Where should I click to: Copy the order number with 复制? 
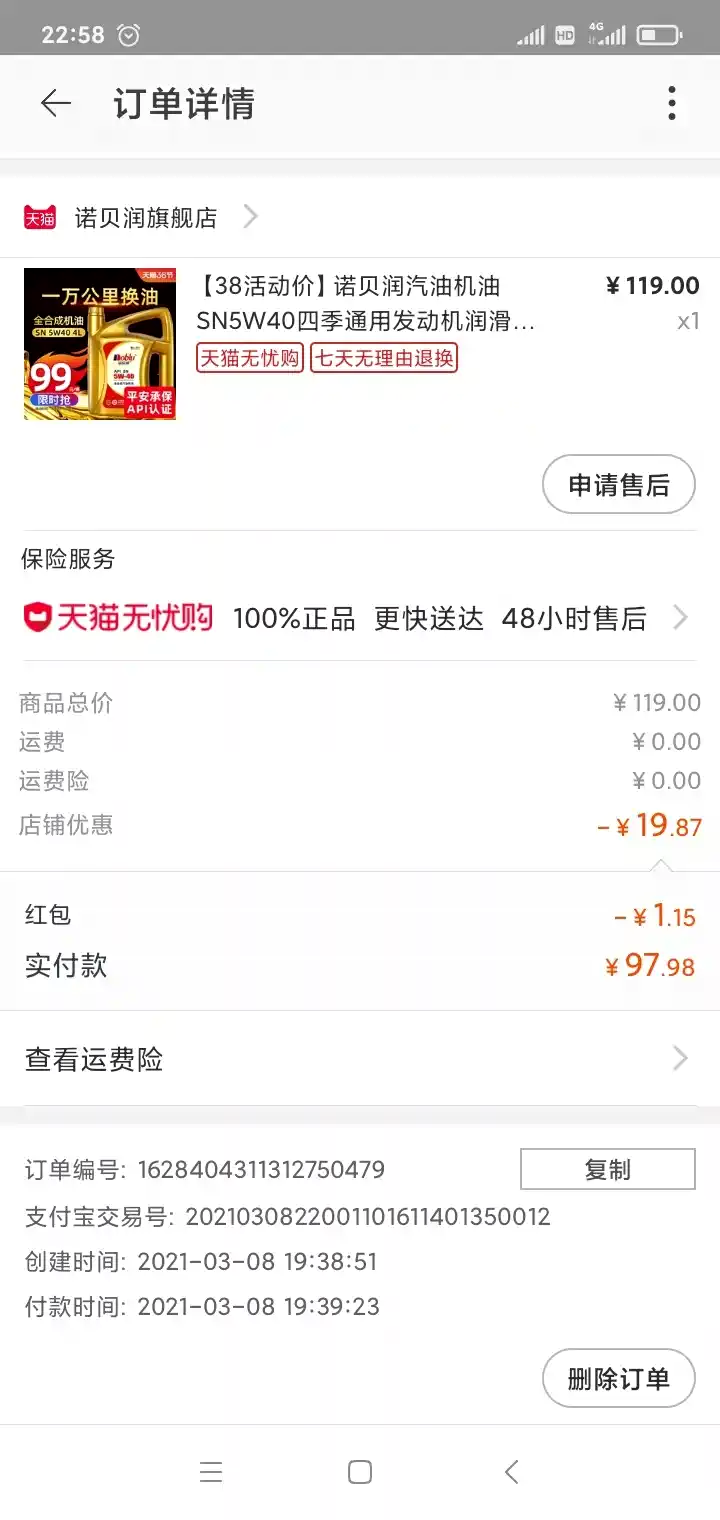click(x=607, y=1169)
